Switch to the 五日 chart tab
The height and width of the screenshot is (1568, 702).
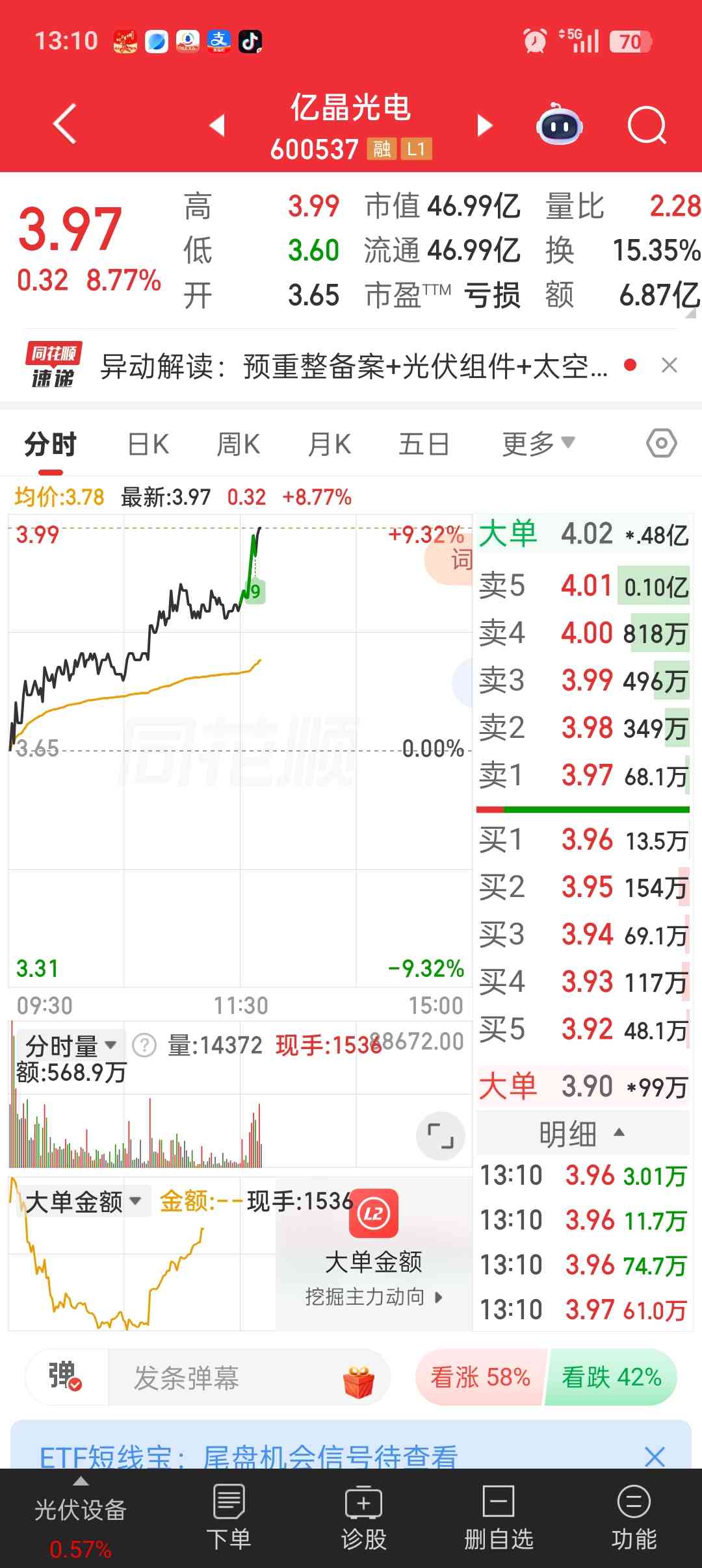424,445
